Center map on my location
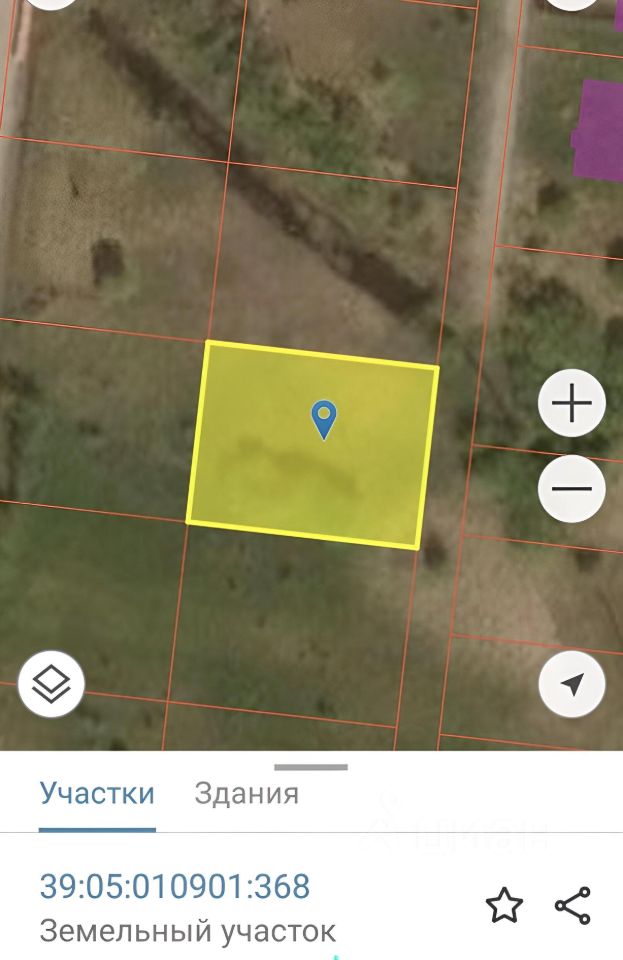623x960 pixels. pyautogui.click(x=572, y=685)
